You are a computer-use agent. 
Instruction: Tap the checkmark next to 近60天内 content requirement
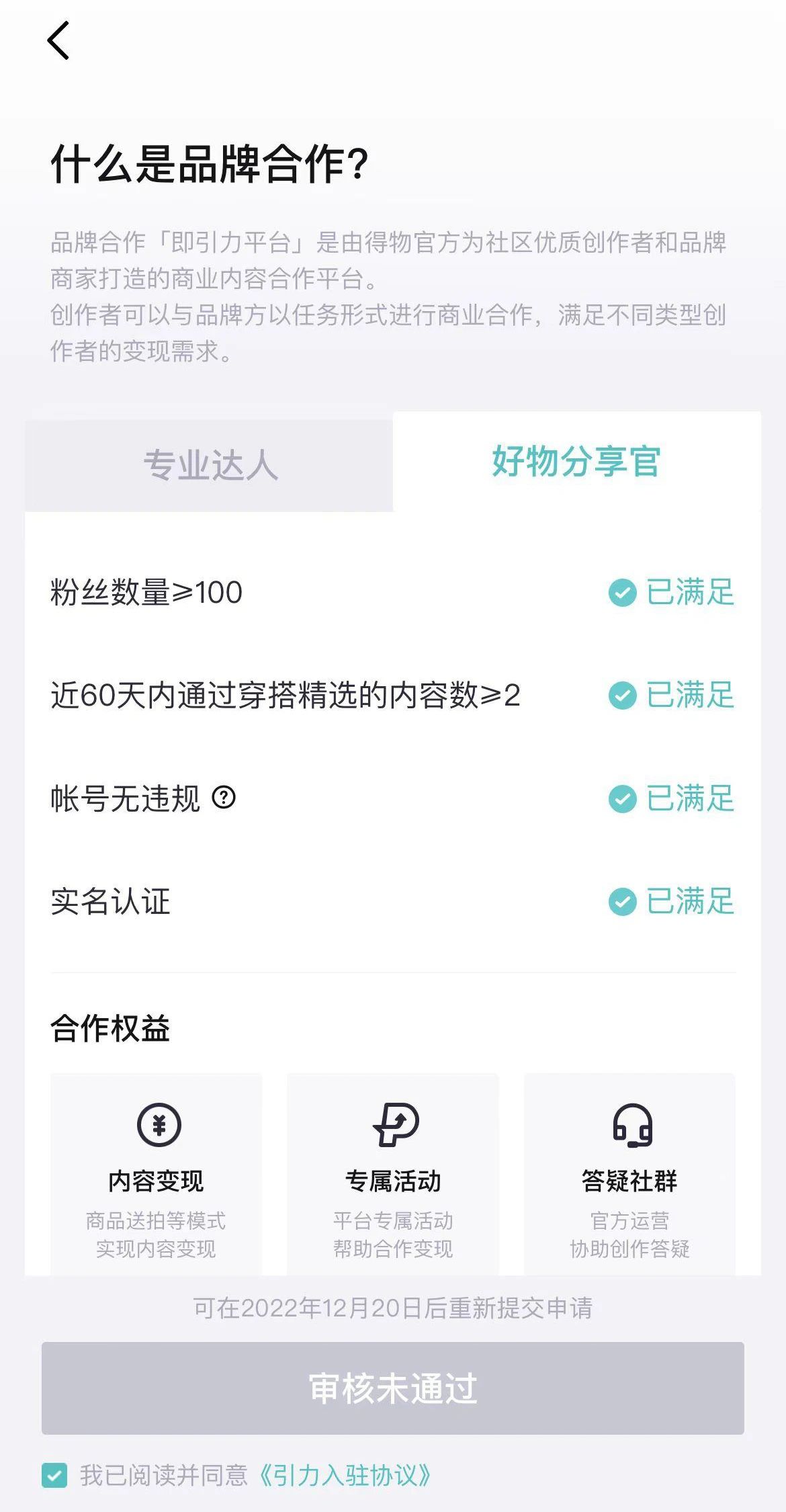(621, 695)
